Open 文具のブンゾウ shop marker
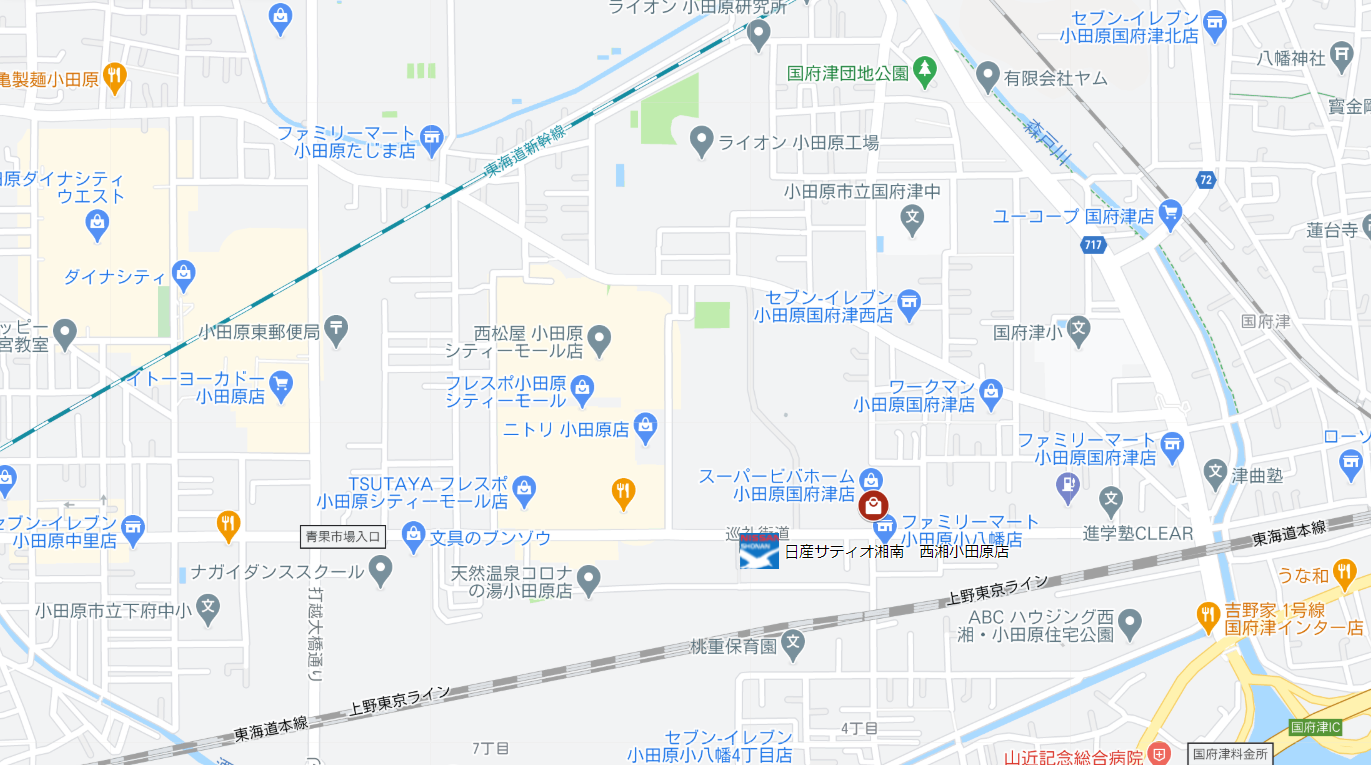This screenshot has width=1371, height=765. click(x=413, y=535)
